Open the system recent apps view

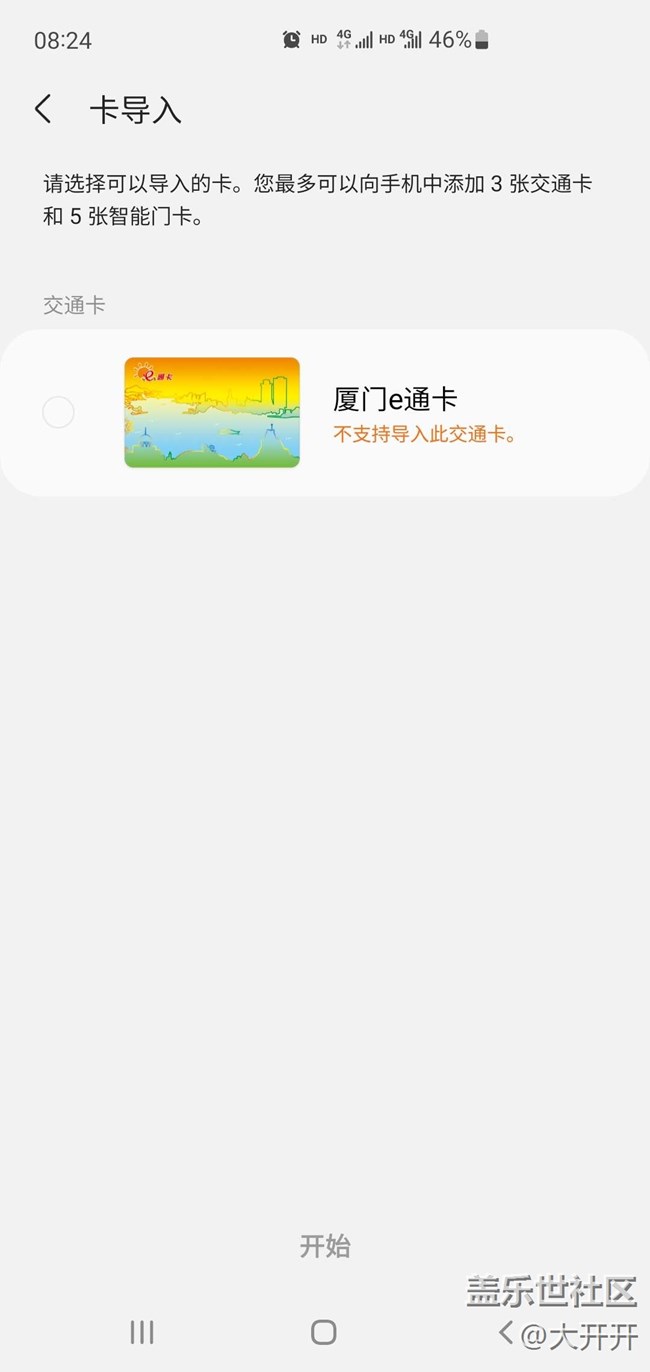[x=142, y=1331]
